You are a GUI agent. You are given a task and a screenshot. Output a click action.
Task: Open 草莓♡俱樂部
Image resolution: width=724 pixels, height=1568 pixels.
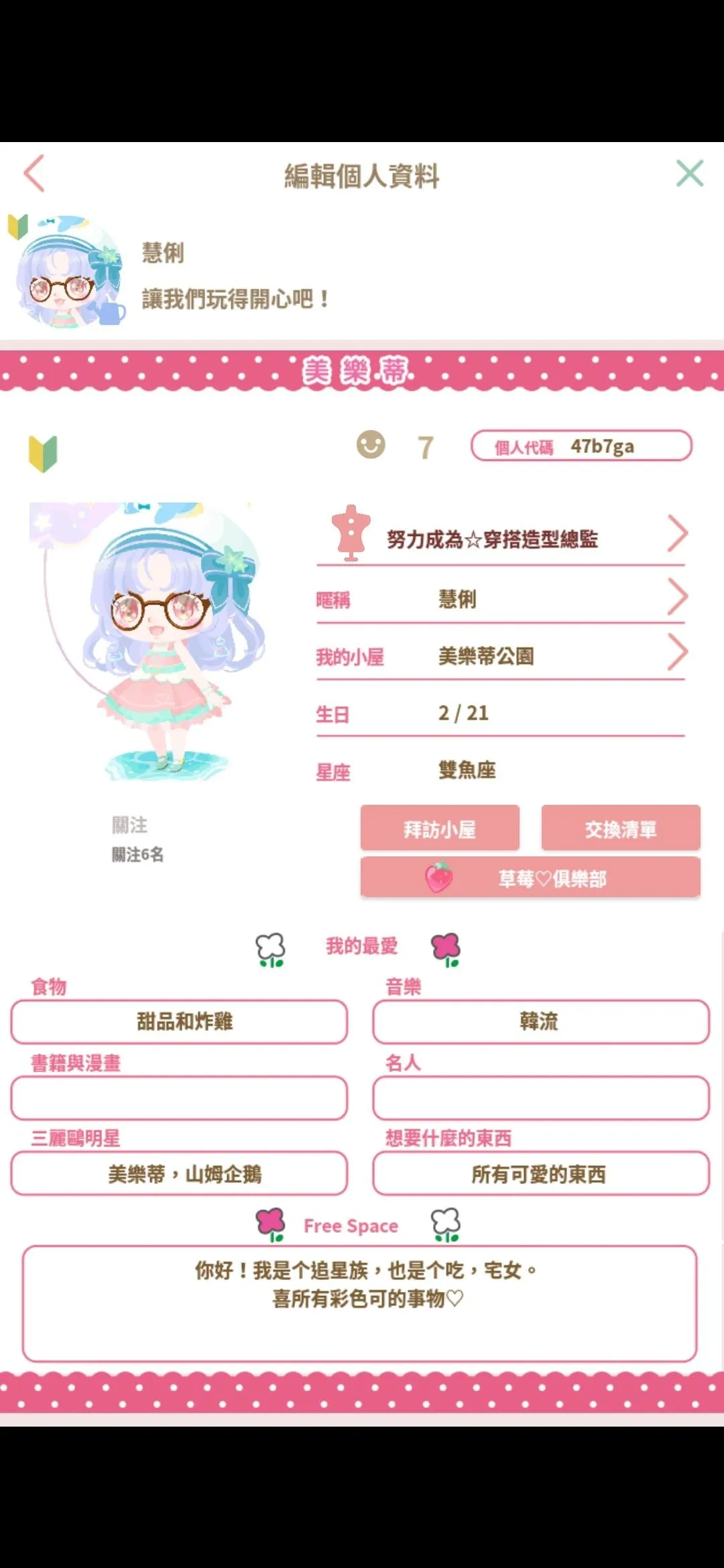530,878
